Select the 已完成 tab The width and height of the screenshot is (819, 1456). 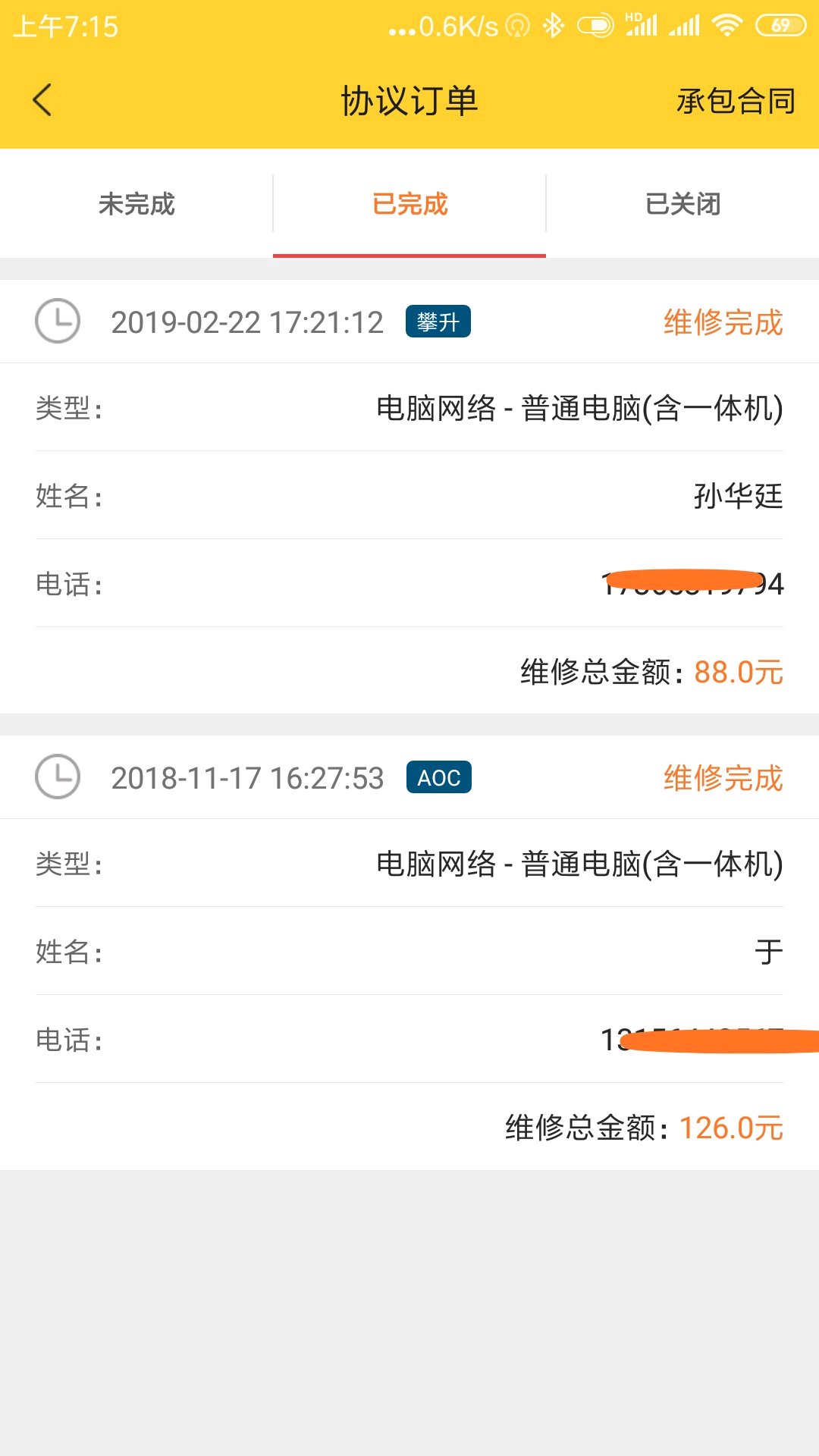[409, 204]
